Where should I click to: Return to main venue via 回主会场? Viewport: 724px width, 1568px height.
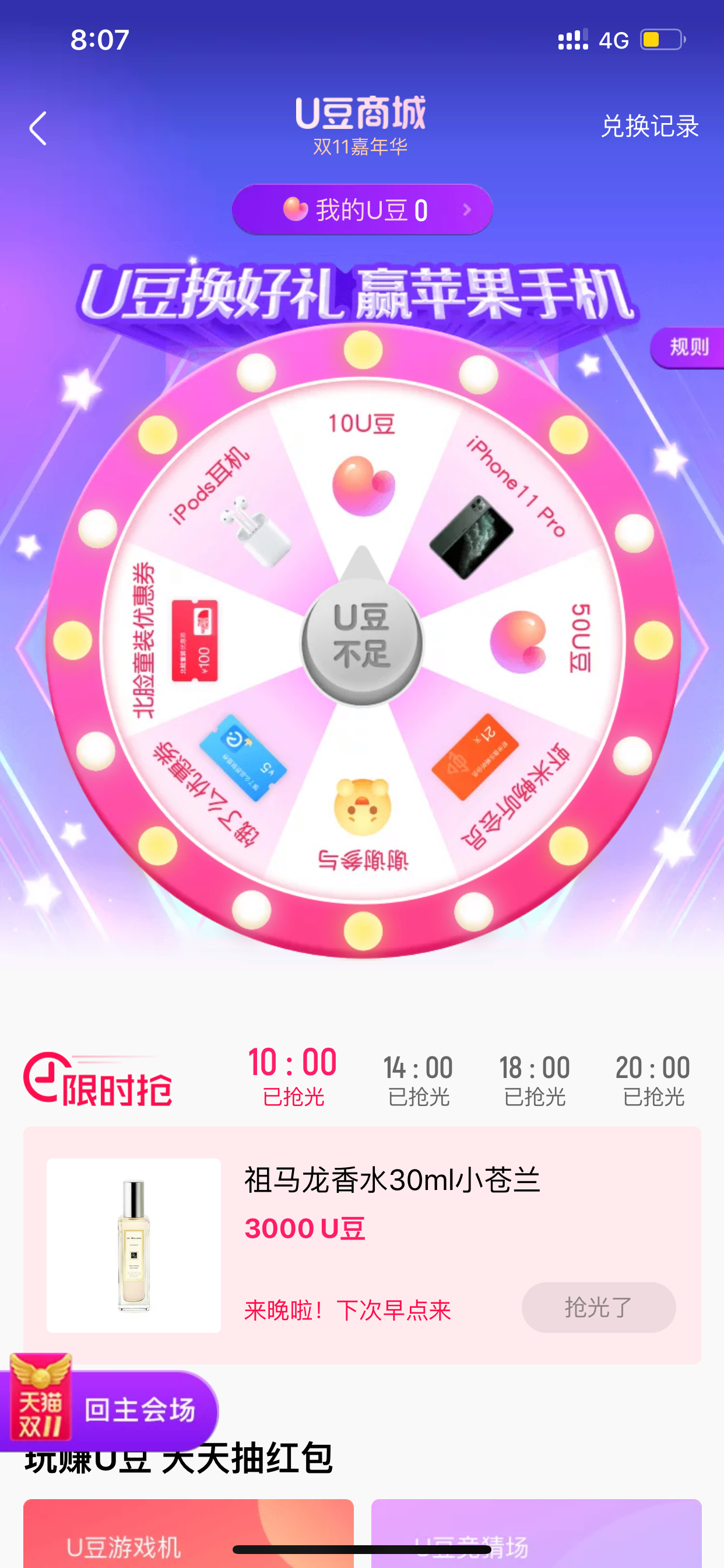(x=110, y=1409)
